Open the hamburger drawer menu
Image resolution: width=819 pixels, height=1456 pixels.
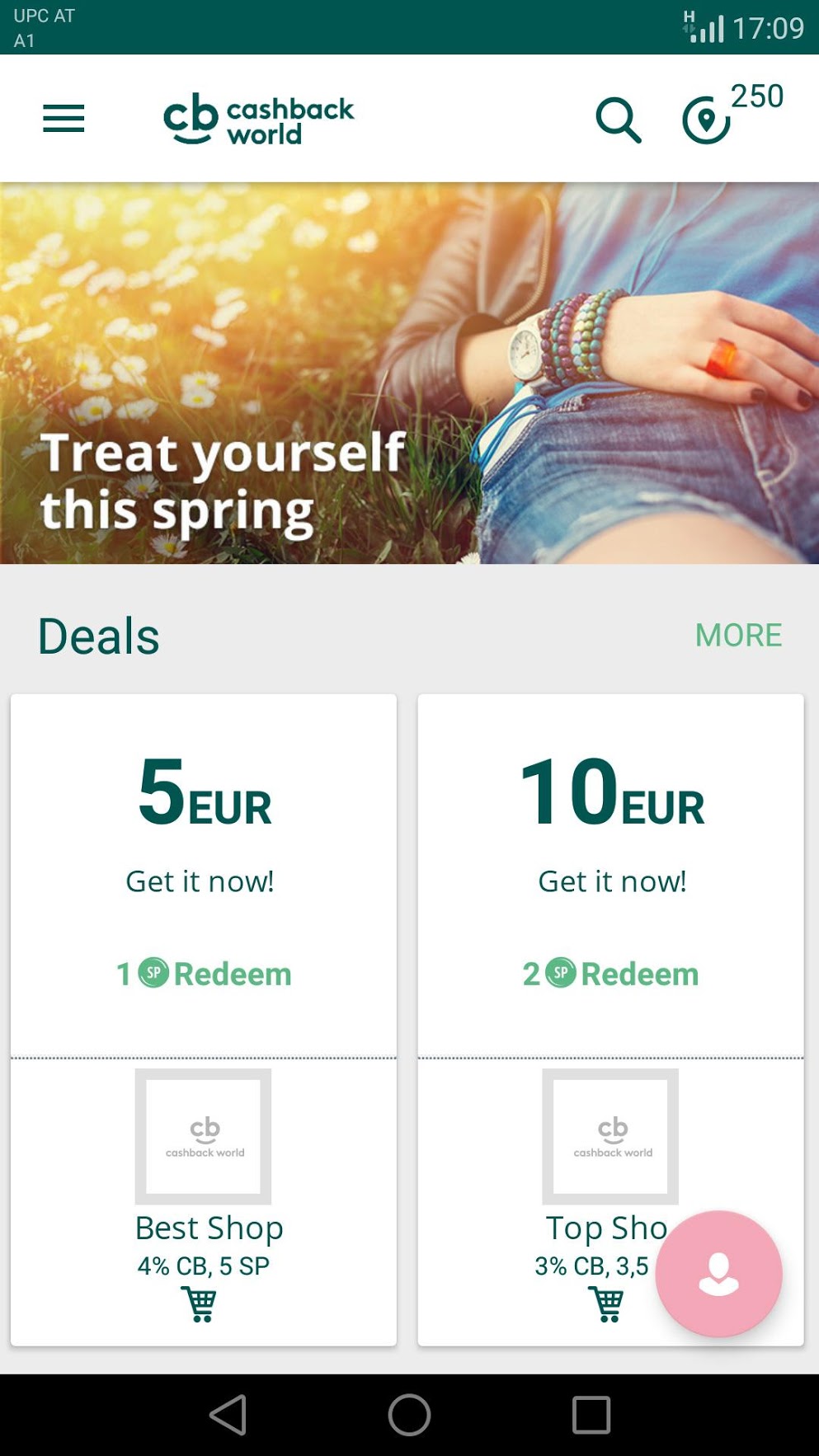[x=64, y=119]
